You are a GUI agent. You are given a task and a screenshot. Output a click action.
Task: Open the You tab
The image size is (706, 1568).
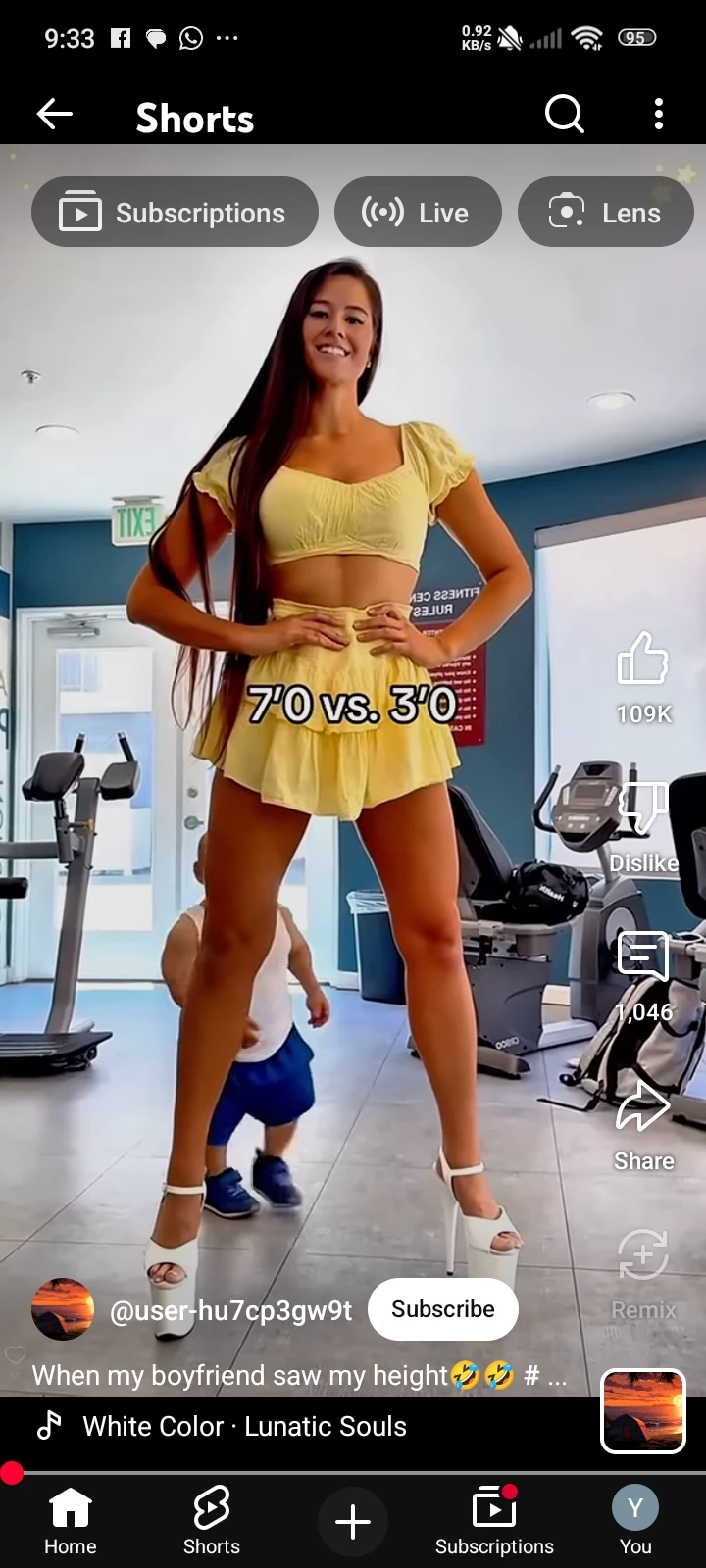(635, 1521)
